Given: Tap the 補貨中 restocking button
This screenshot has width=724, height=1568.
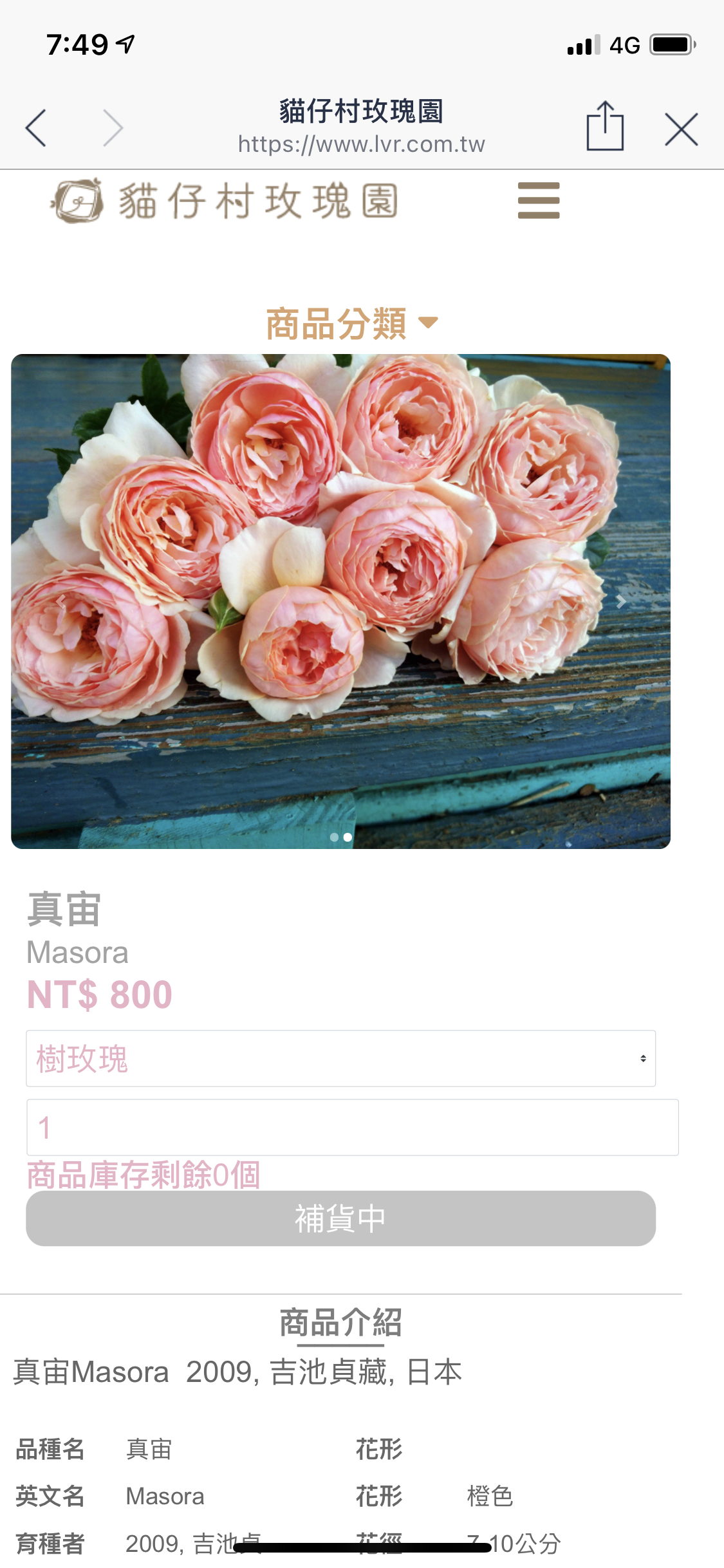Looking at the screenshot, I should pyautogui.click(x=340, y=1218).
